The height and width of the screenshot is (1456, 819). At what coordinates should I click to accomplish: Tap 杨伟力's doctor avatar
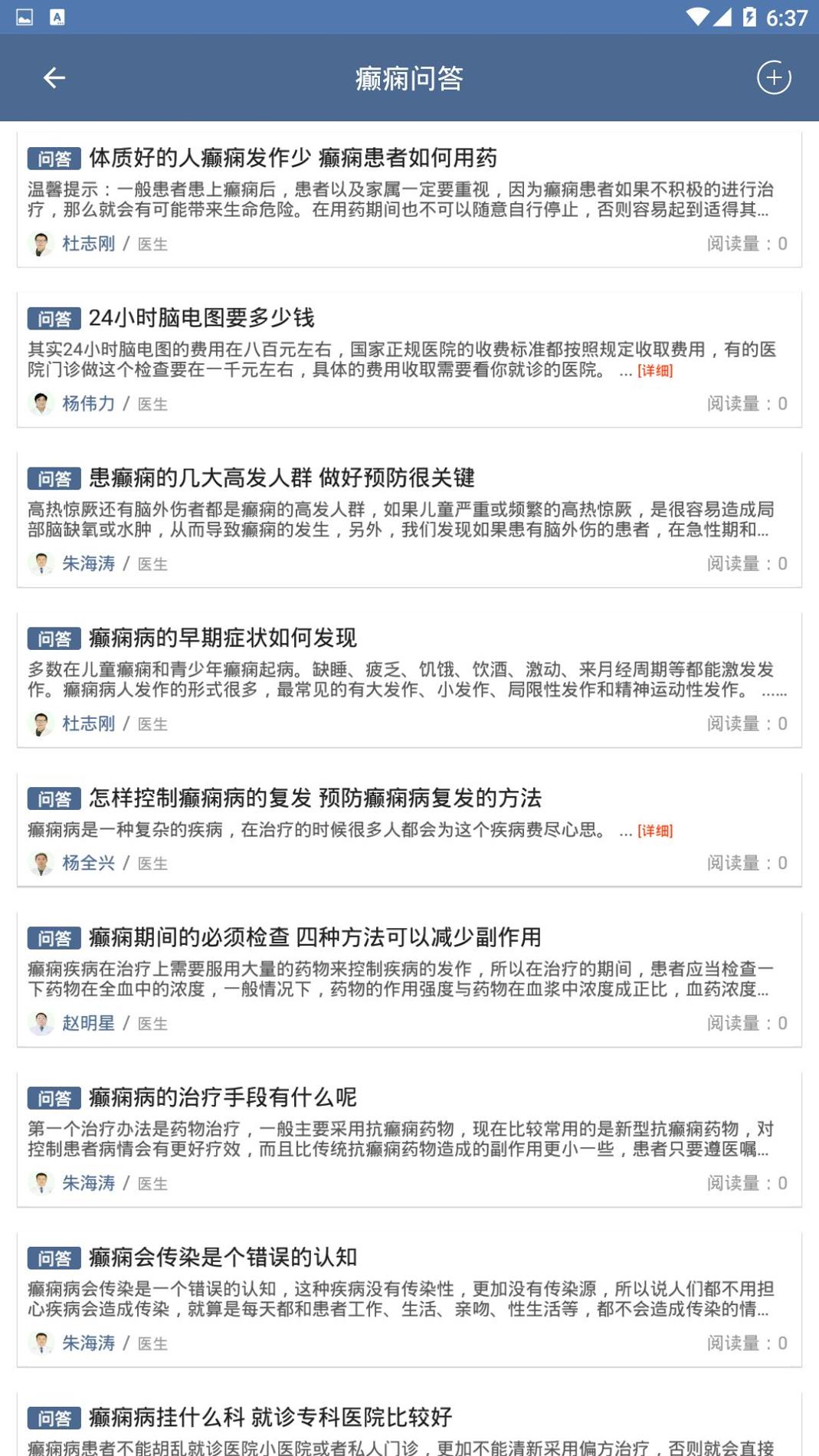click(39, 402)
